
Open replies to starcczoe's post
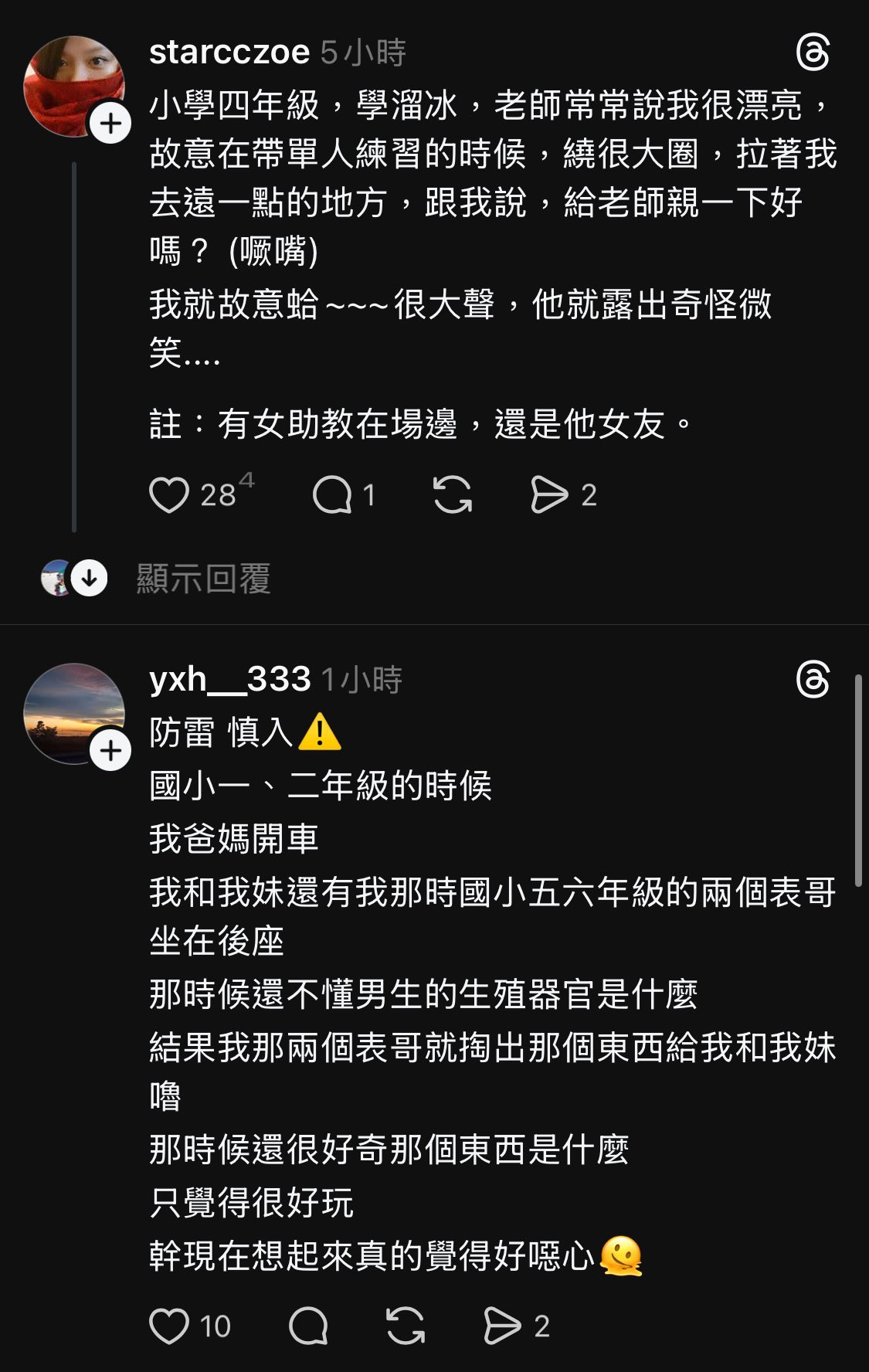point(332,495)
